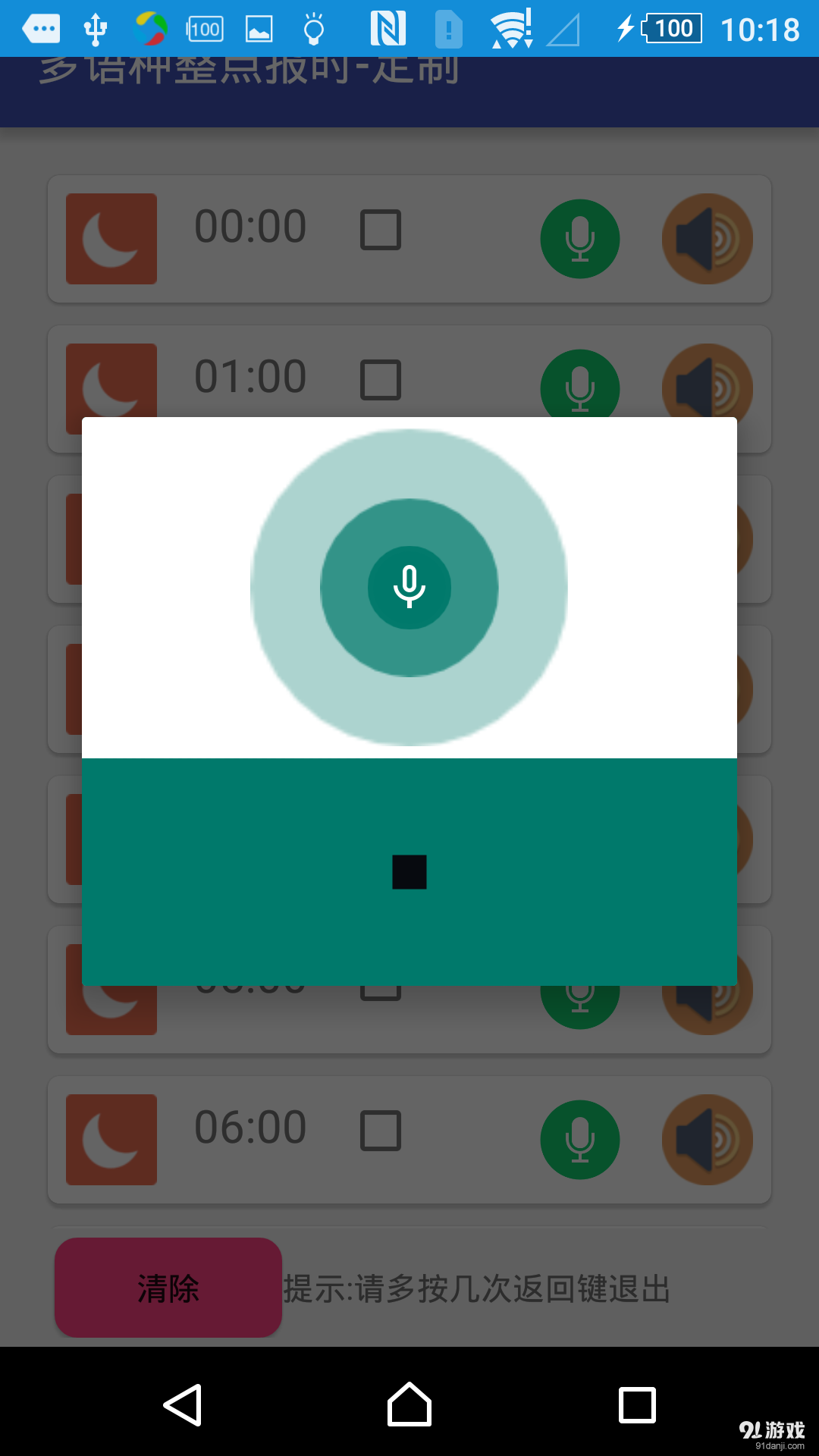Go back using the navigation bar
The image size is (819, 1456).
click(x=184, y=1405)
